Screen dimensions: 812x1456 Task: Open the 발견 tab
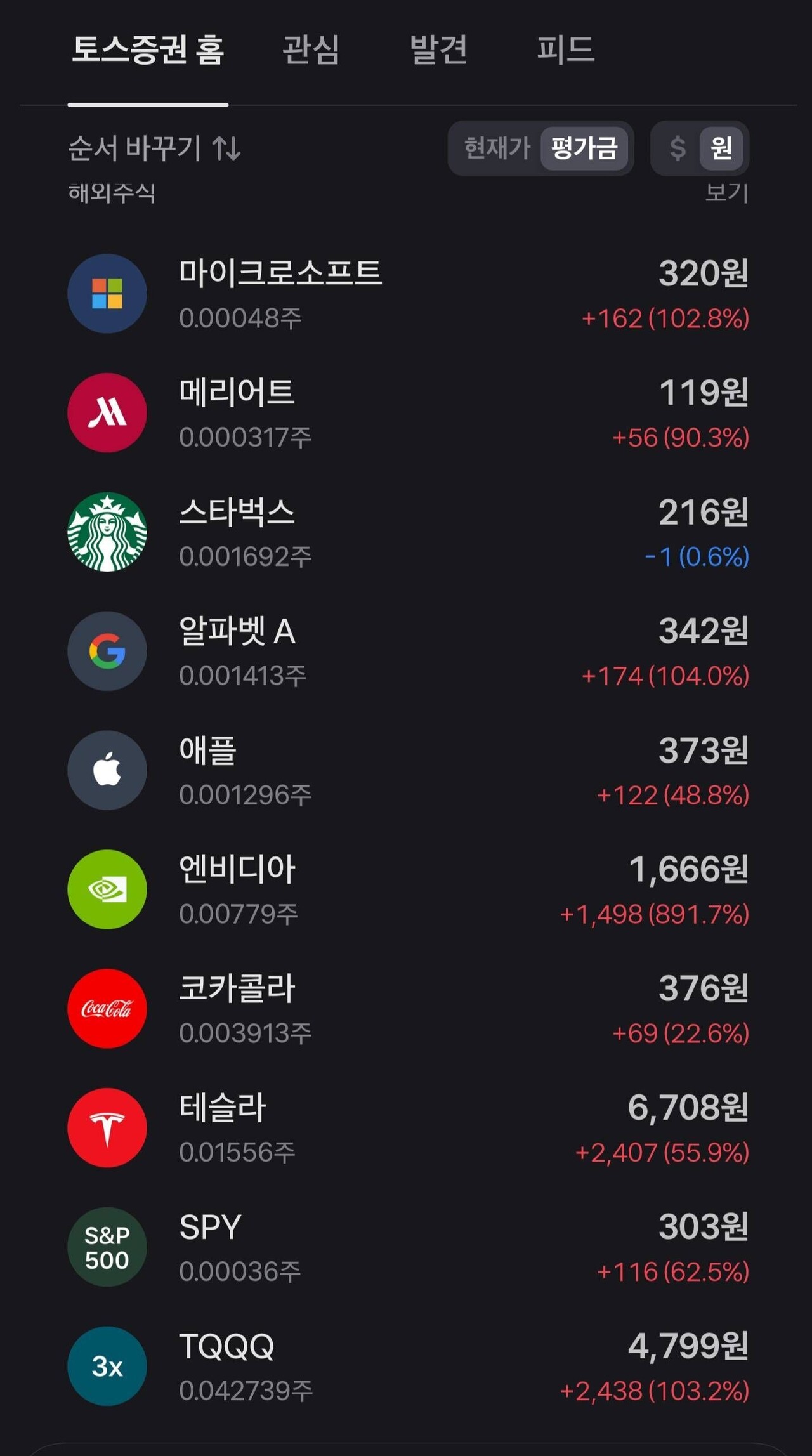pos(439,52)
